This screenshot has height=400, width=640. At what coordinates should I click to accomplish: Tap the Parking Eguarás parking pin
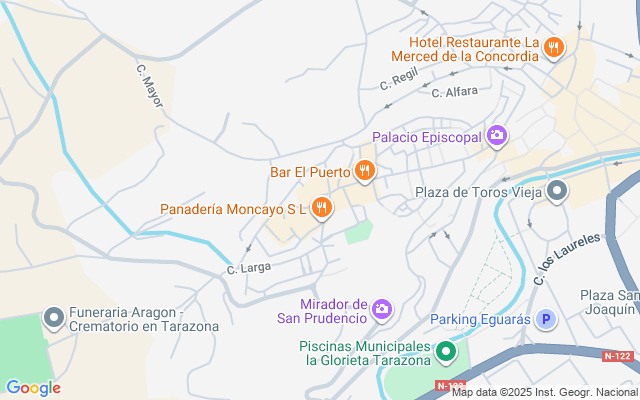(546, 320)
